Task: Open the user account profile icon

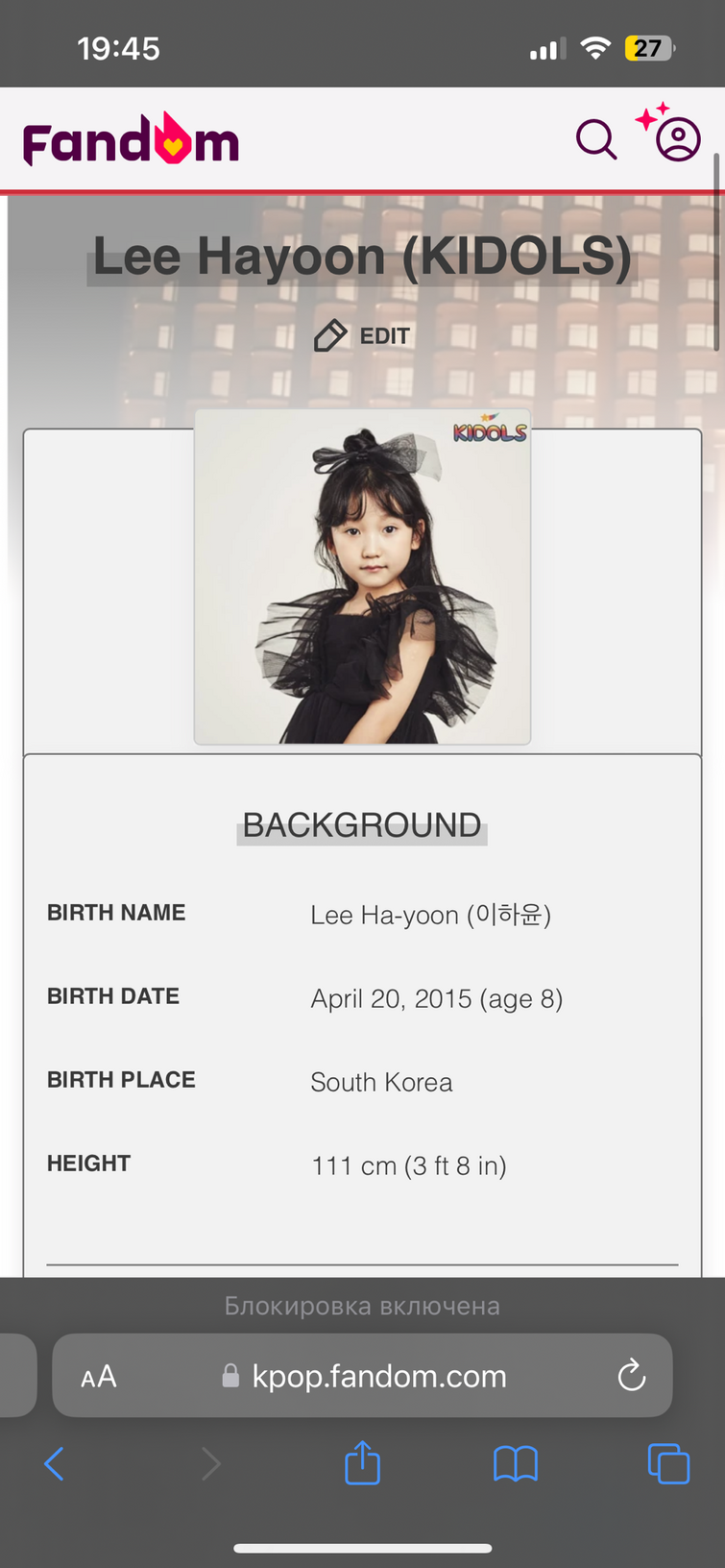Action: (678, 140)
